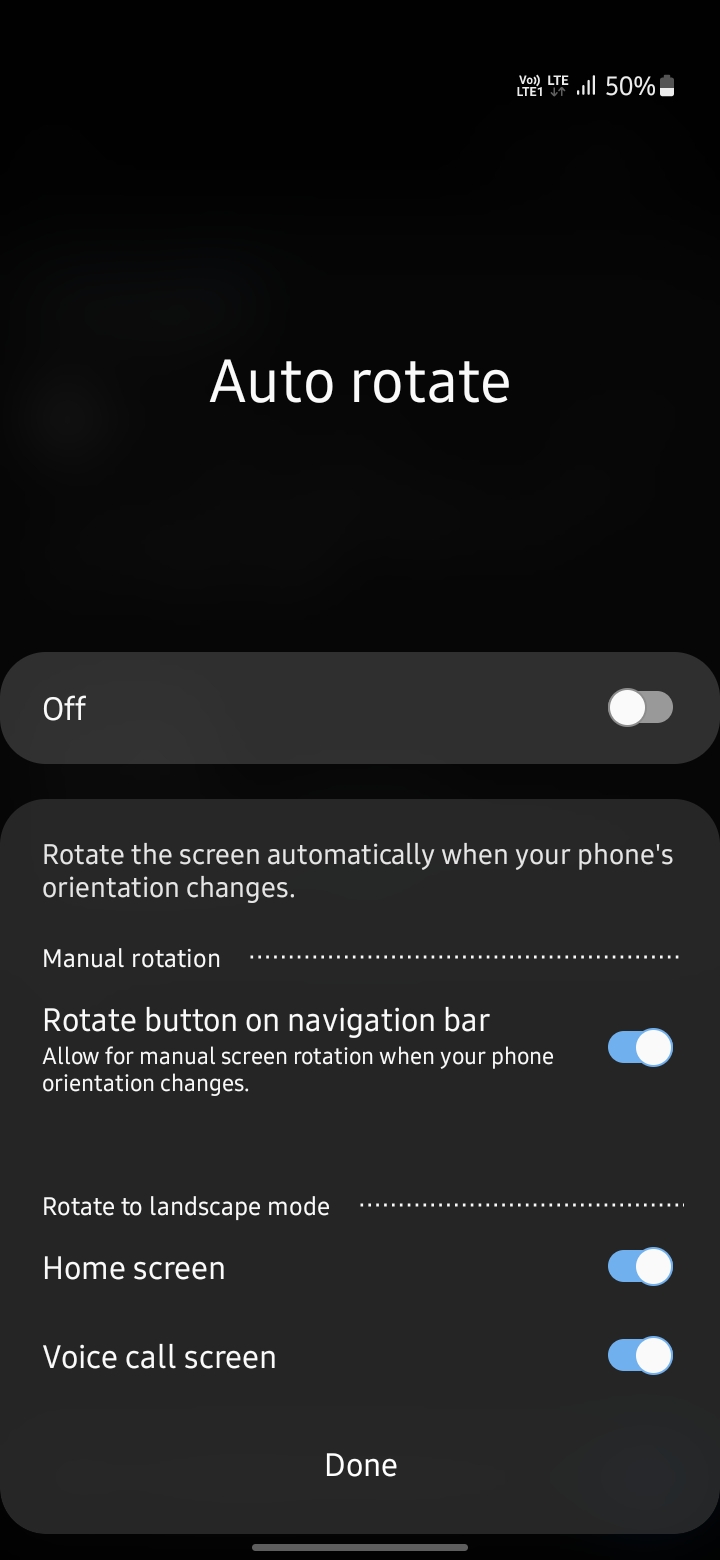Screen dimensions: 720x1560
Task: Select the Manual rotation section header
Action: click(131, 958)
